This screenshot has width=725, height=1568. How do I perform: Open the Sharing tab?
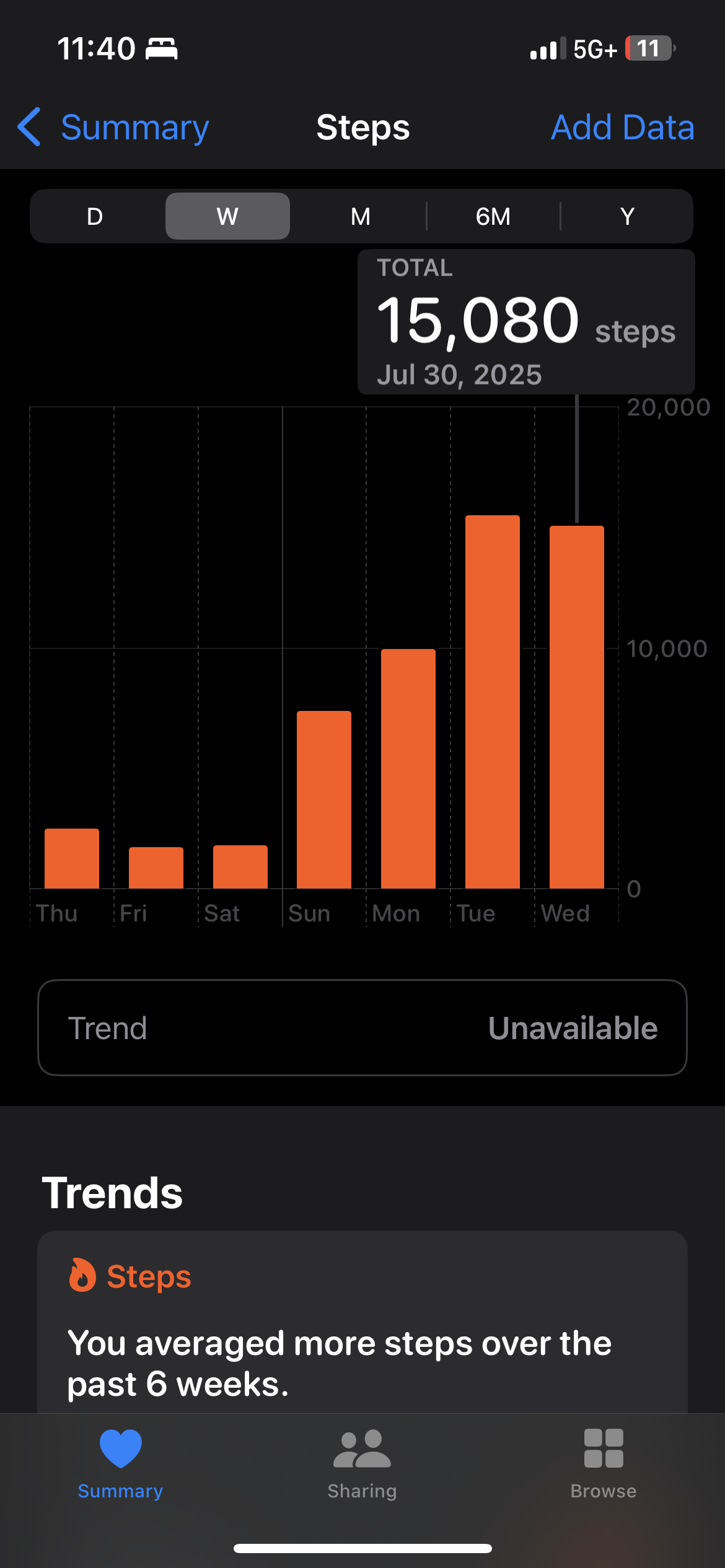tap(362, 1464)
